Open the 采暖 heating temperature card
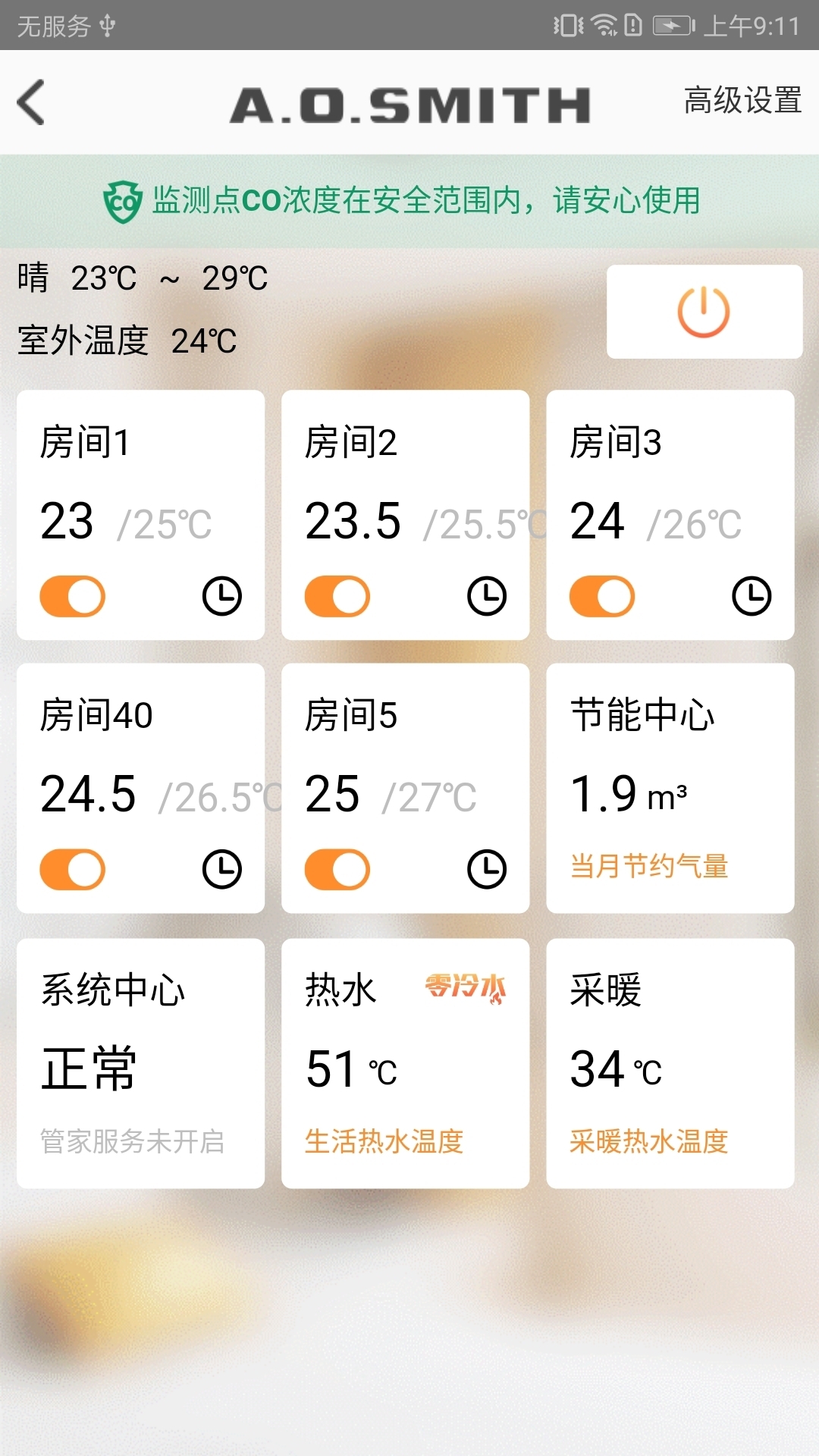This screenshot has height=1456, width=819. click(670, 1062)
